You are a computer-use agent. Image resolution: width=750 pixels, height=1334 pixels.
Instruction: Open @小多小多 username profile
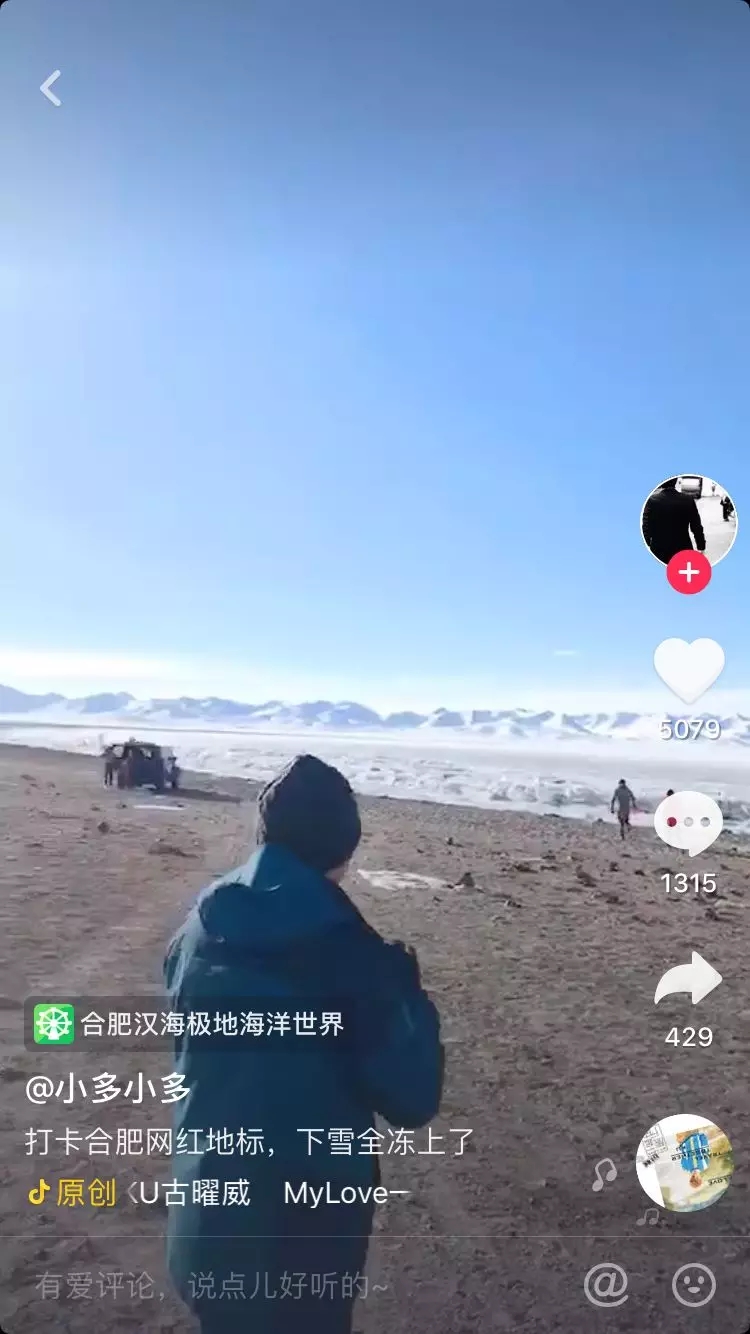point(108,1088)
